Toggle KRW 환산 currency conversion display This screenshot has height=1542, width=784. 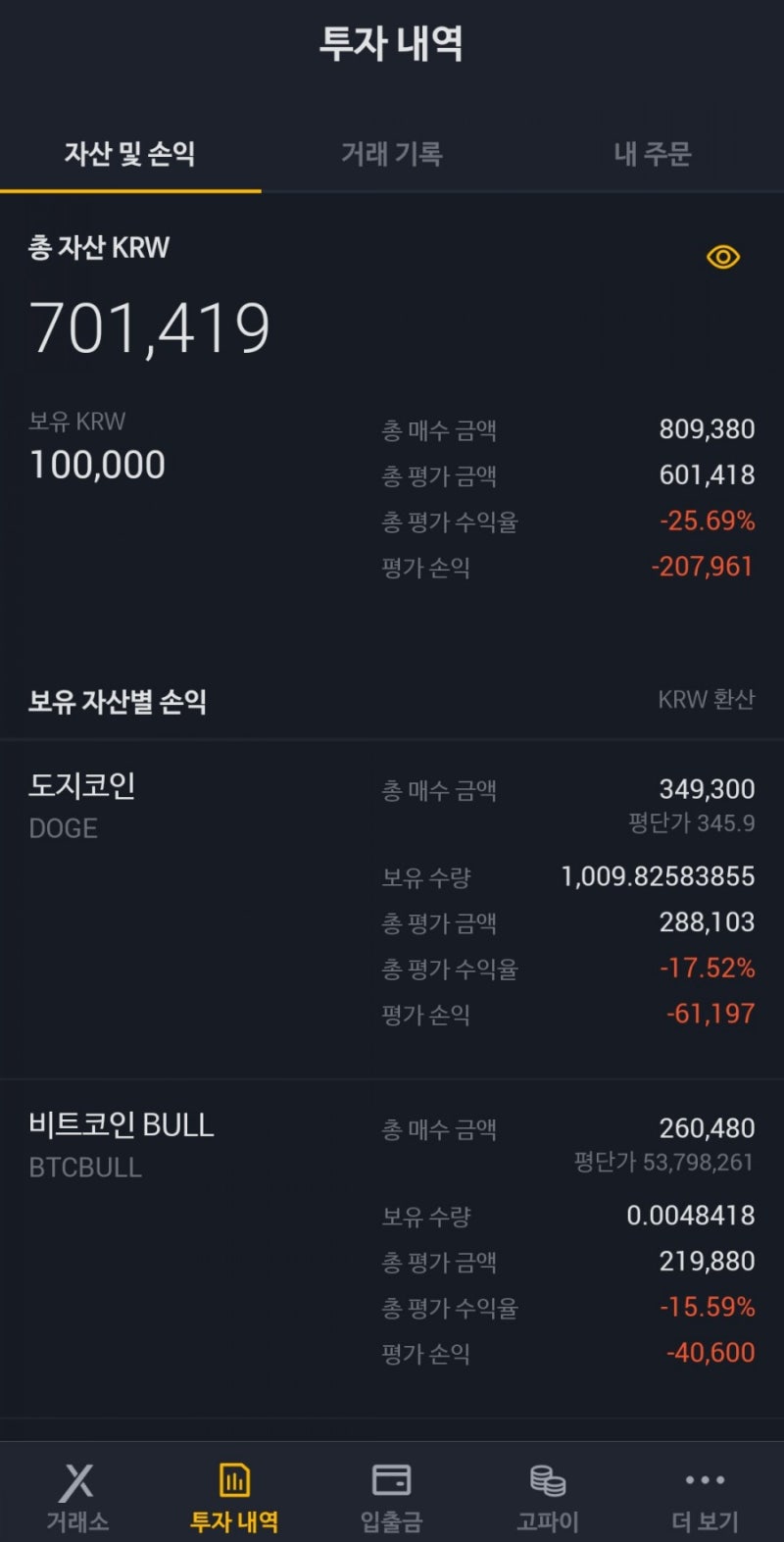pyautogui.click(x=707, y=698)
